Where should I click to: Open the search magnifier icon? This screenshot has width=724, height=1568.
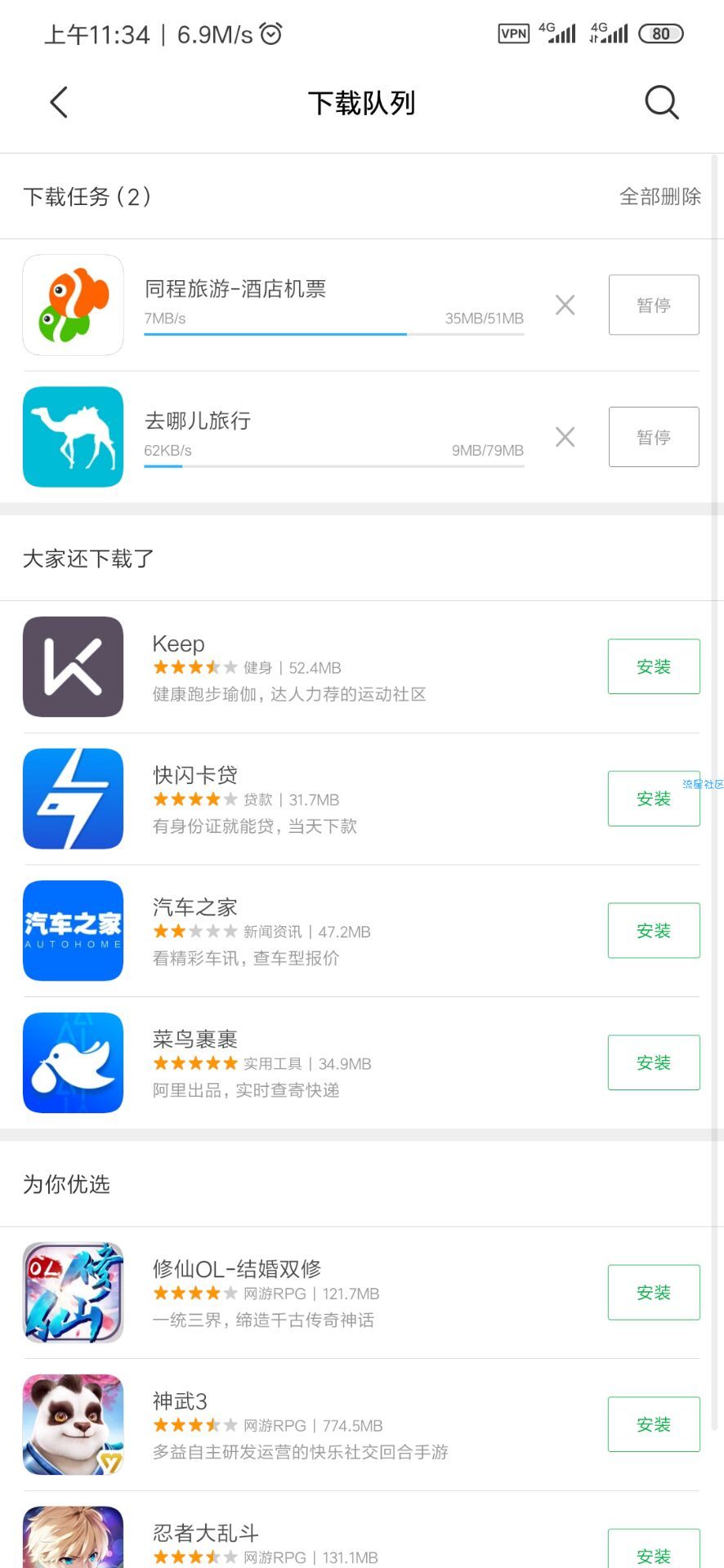(x=661, y=103)
